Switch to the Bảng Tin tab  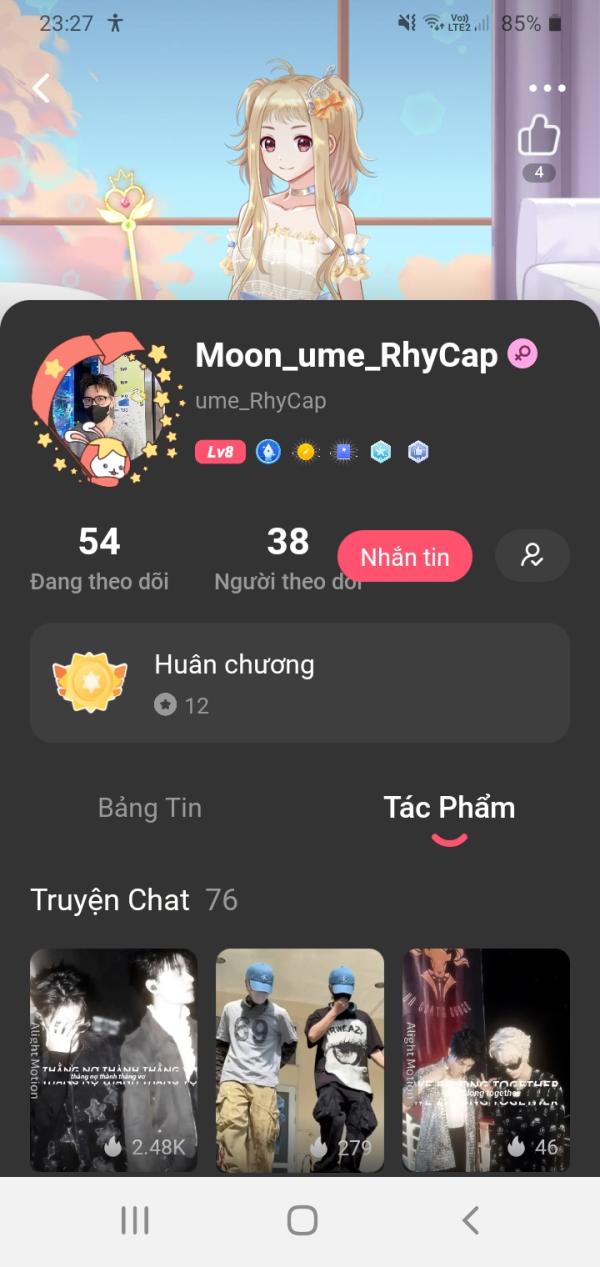[x=150, y=808]
